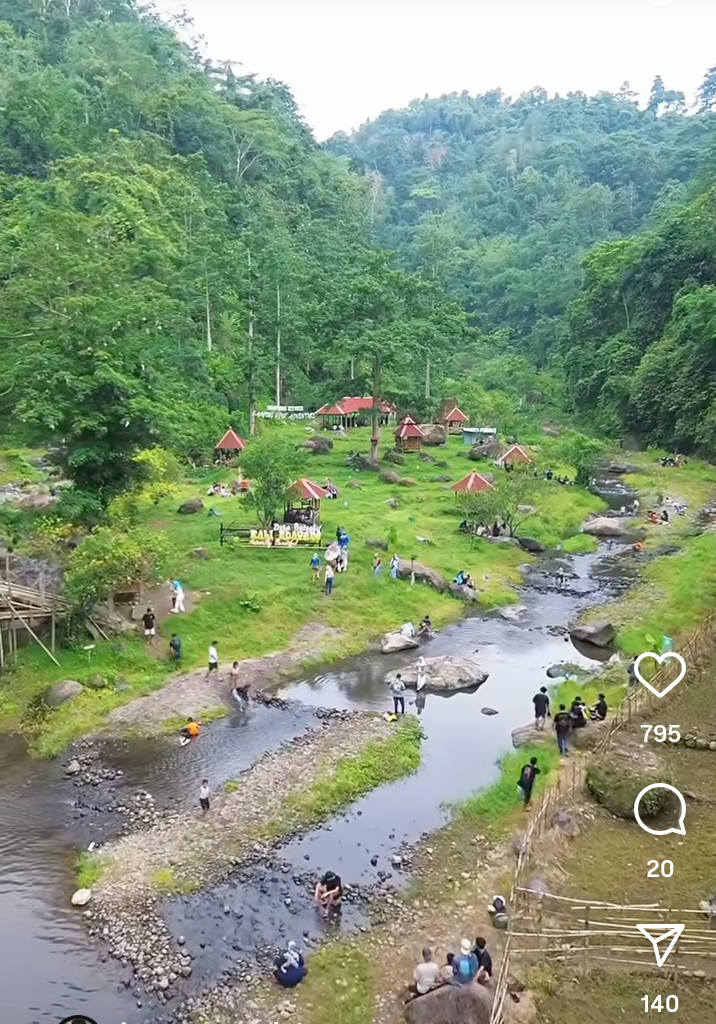Like this video with the heart icon

coord(660,674)
